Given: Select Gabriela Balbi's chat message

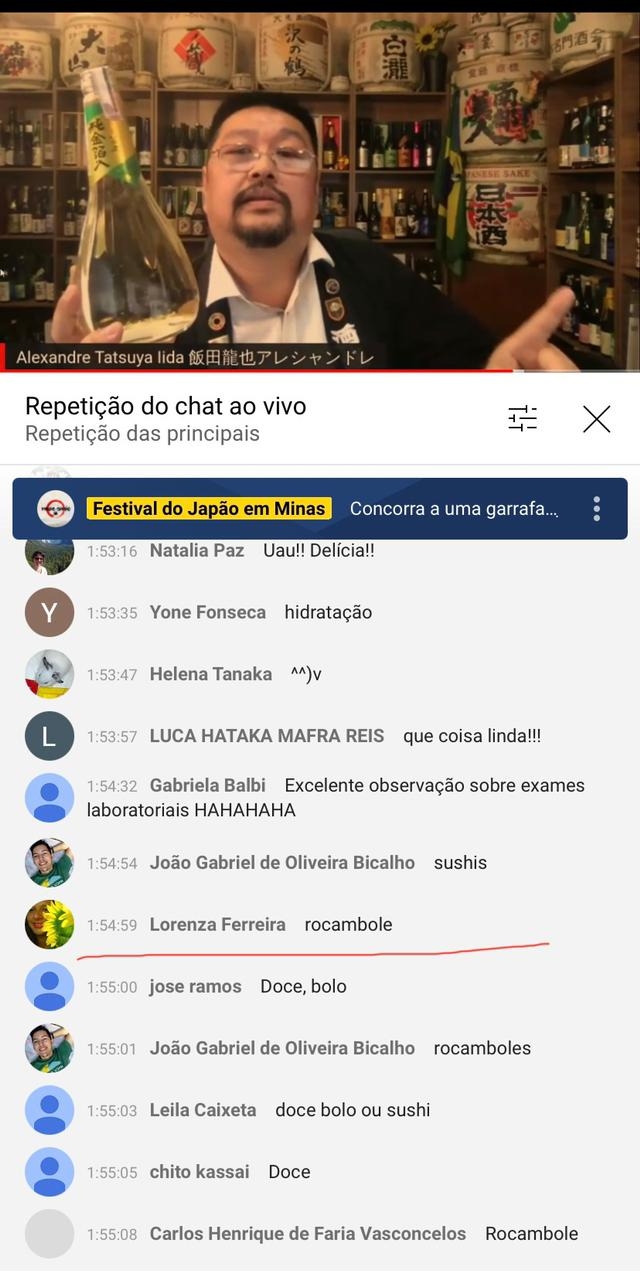Looking at the screenshot, I should pyautogui.click(x=320, y=798).
